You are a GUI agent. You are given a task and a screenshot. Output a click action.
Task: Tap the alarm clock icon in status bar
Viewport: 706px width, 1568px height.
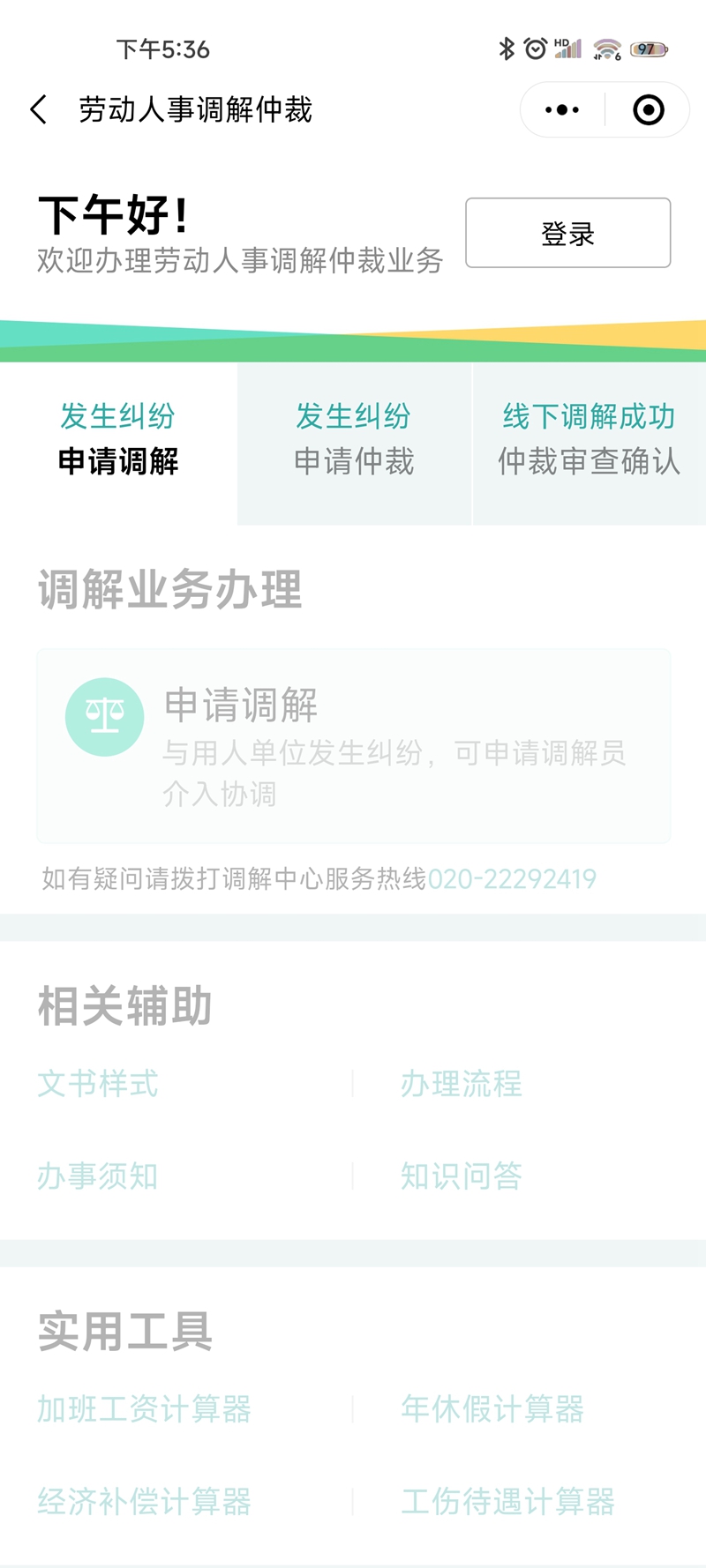point(534,49)
